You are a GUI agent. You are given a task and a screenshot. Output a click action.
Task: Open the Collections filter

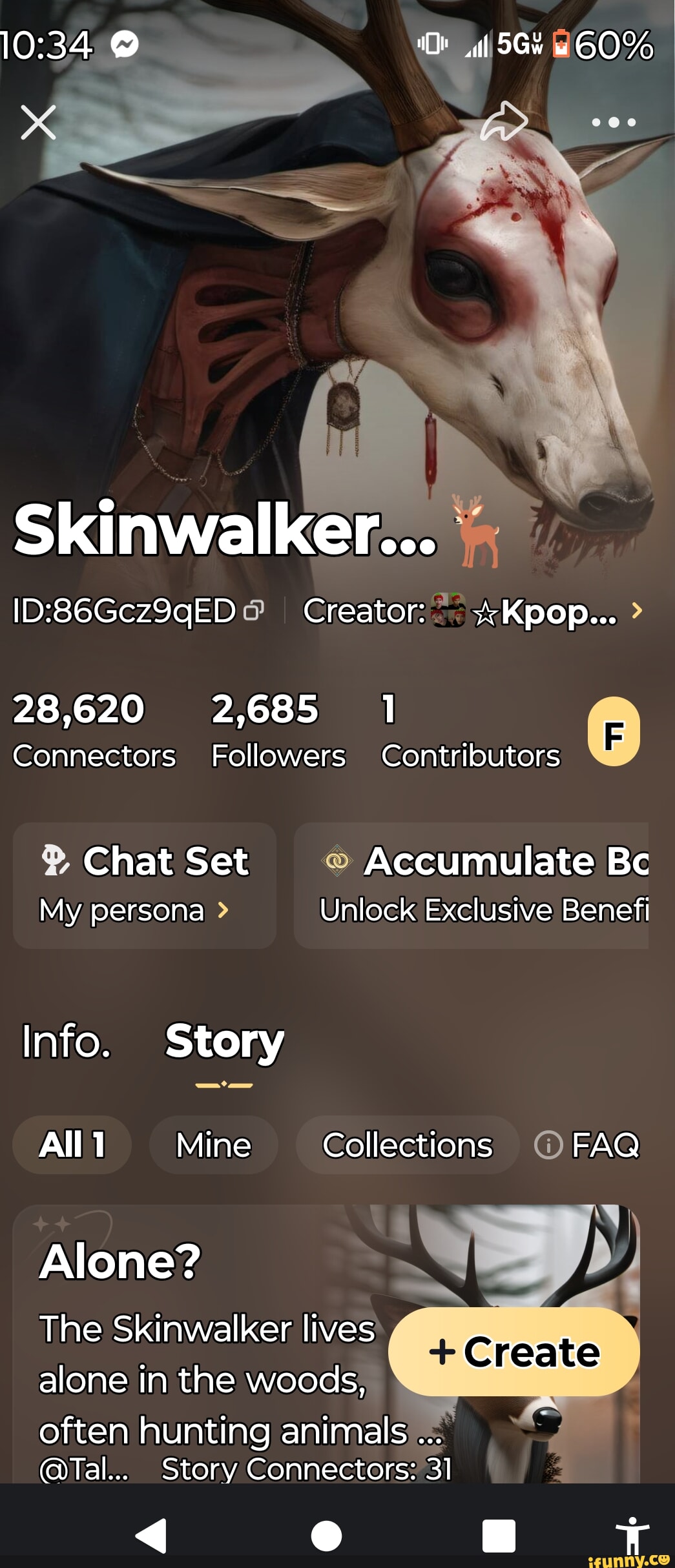(407, 1145)
